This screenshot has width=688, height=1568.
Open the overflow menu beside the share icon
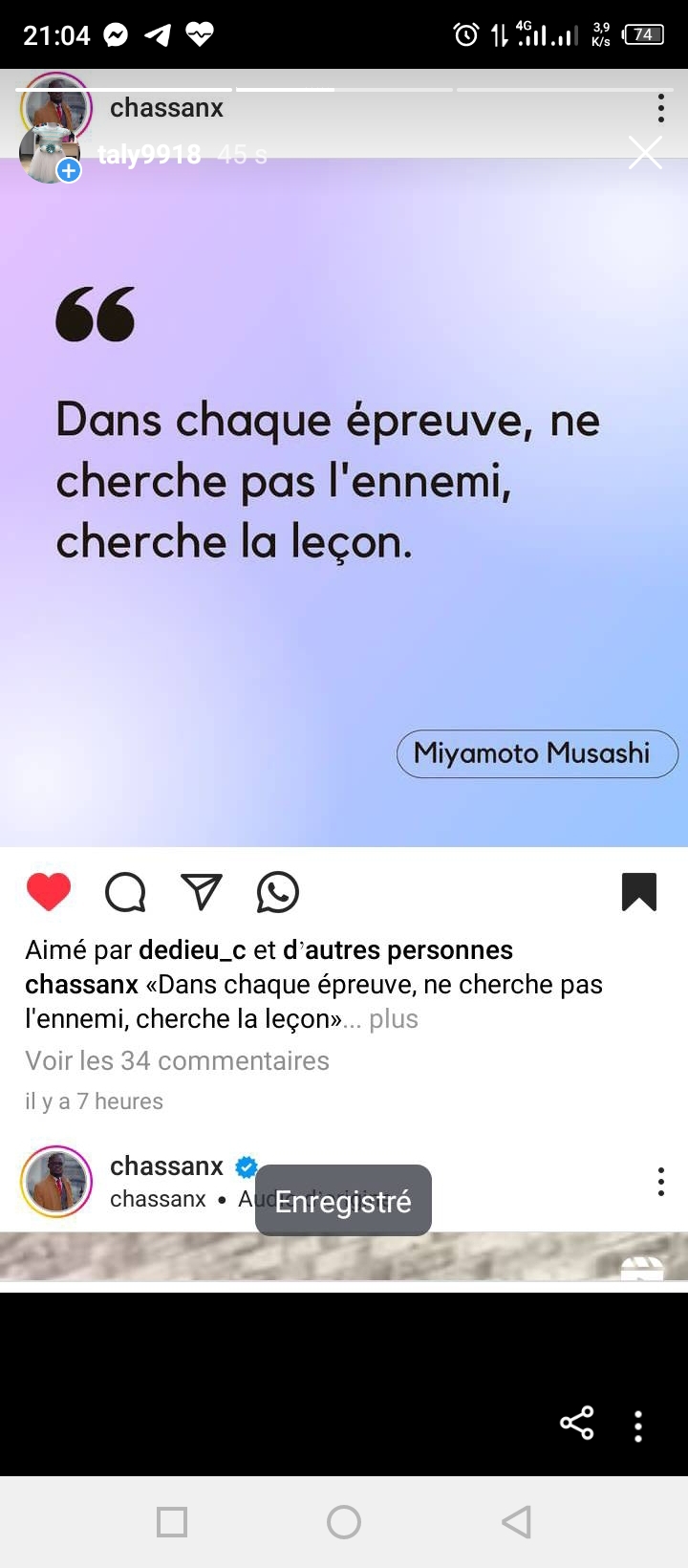pyautogui.click(x=637, y=1426)
